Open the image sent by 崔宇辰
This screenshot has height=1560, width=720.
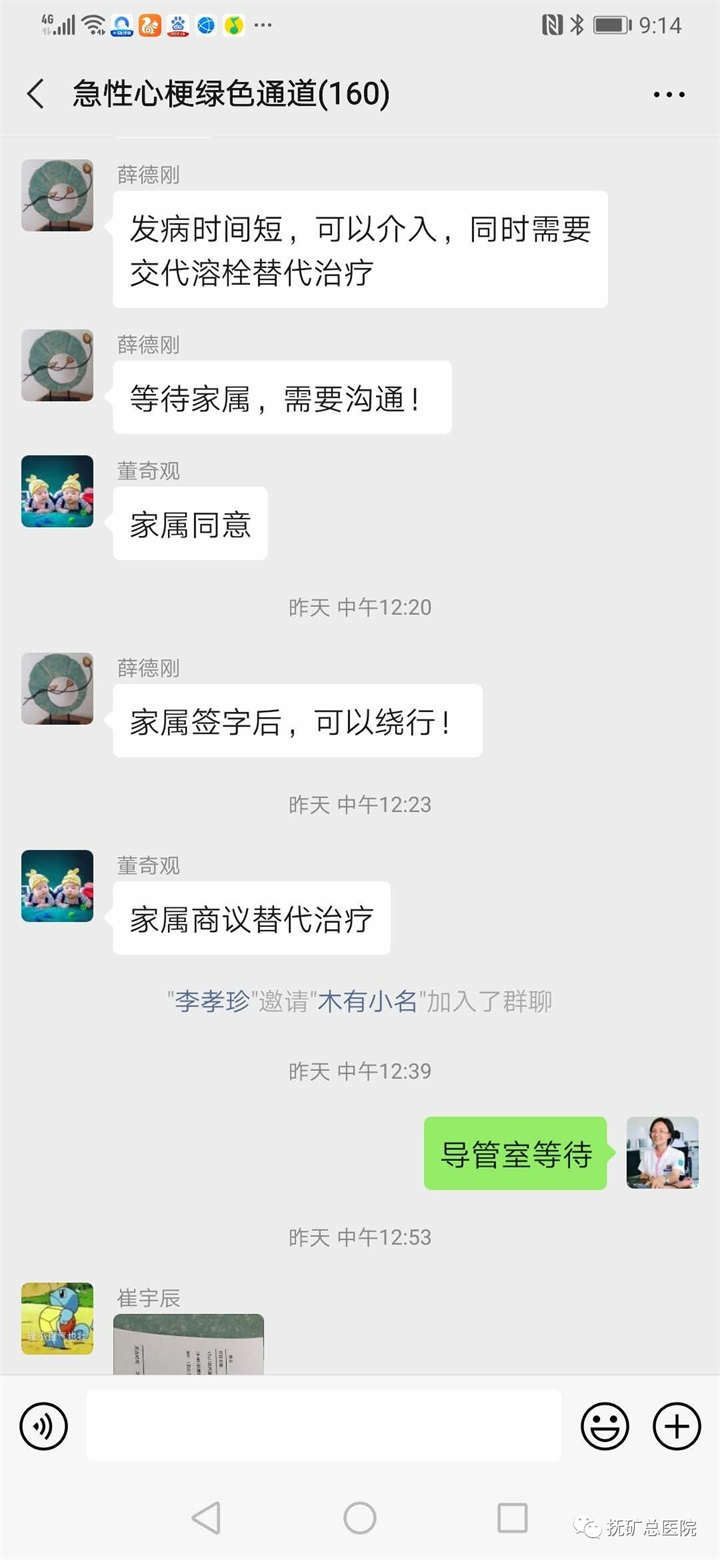[x=188, y=1344]
